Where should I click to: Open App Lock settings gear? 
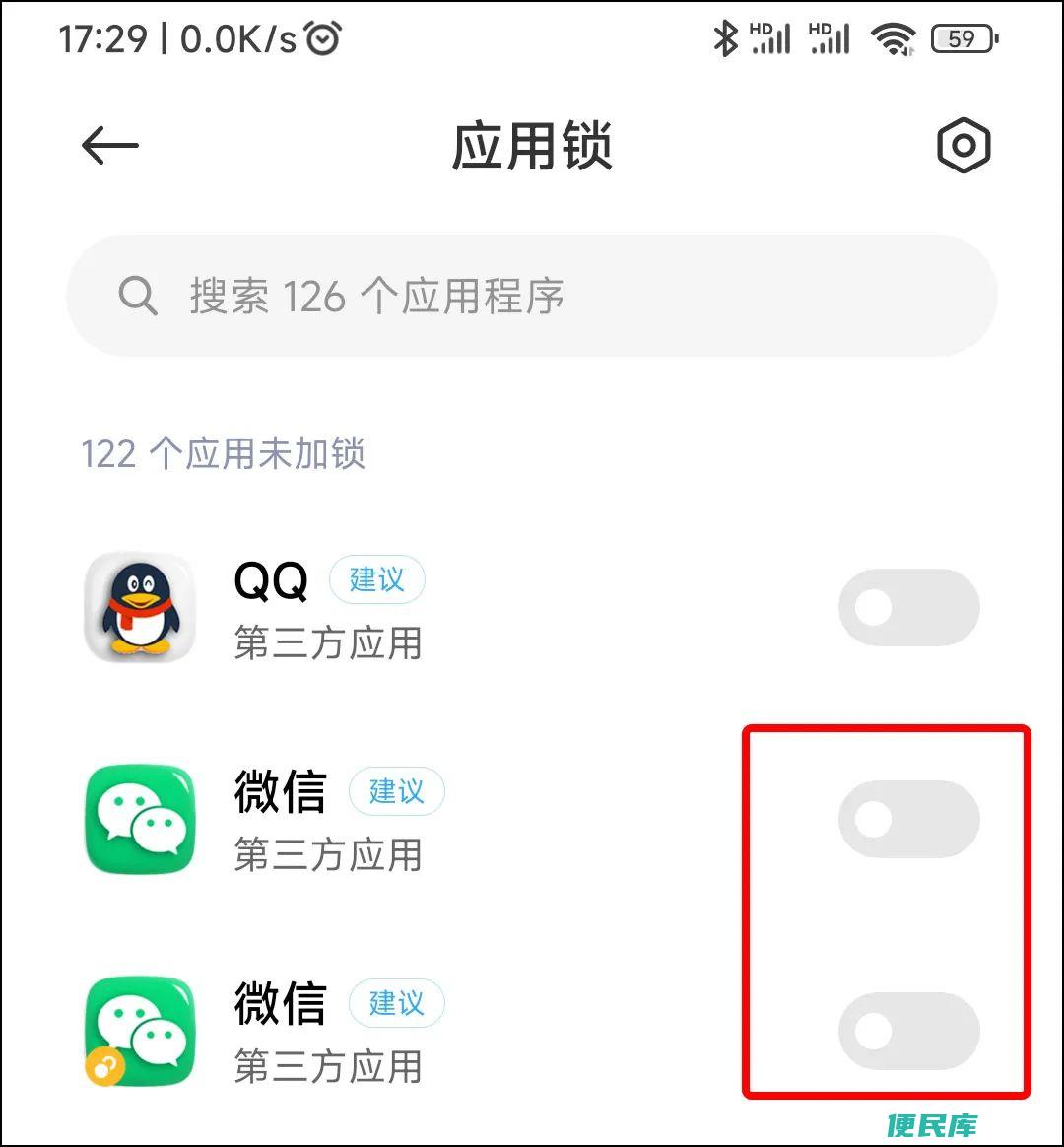pos(963,147)
